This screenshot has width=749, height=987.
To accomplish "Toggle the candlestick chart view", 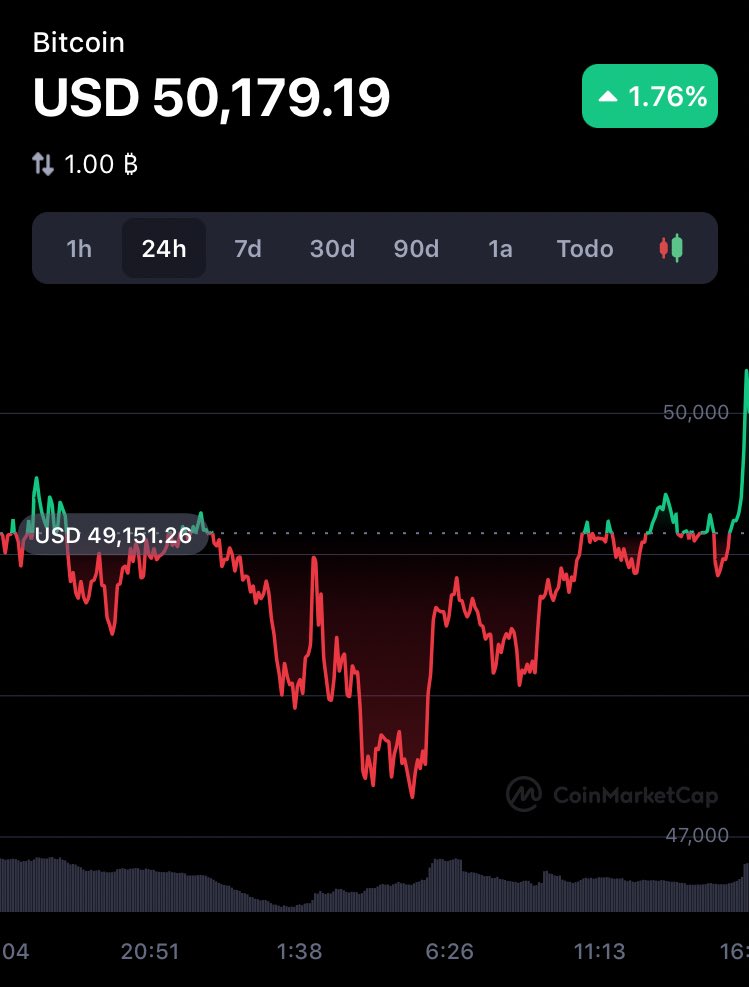I will [671, 248].
